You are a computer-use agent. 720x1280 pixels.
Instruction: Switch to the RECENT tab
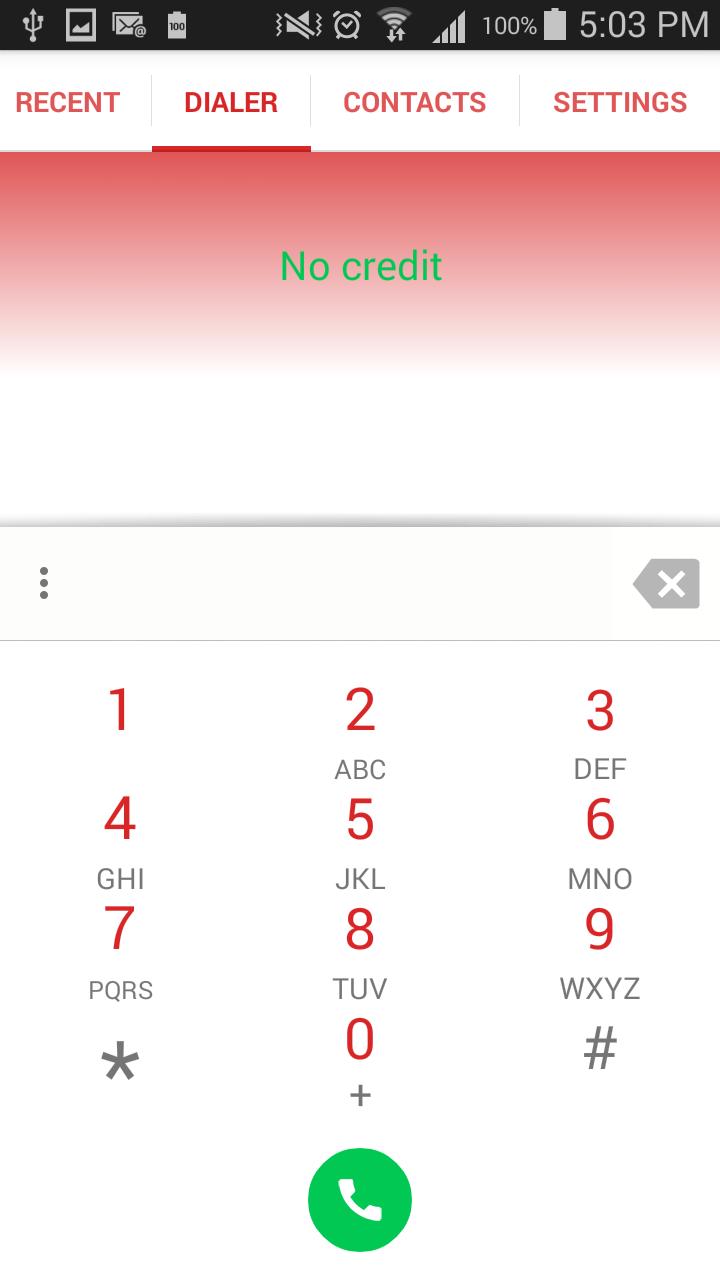click(x=67, y=101)
